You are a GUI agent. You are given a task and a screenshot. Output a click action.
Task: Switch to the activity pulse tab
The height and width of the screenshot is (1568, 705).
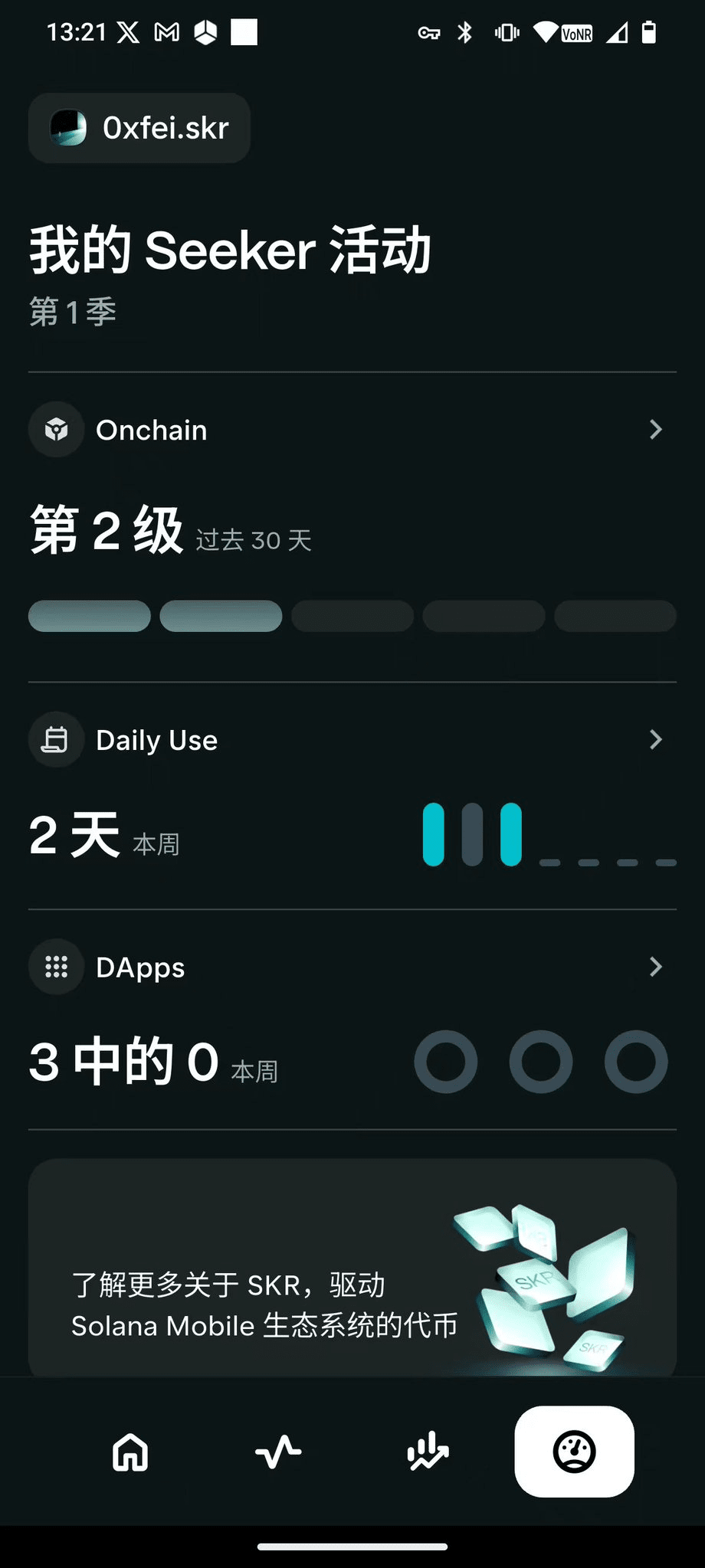pos(278,1452)
